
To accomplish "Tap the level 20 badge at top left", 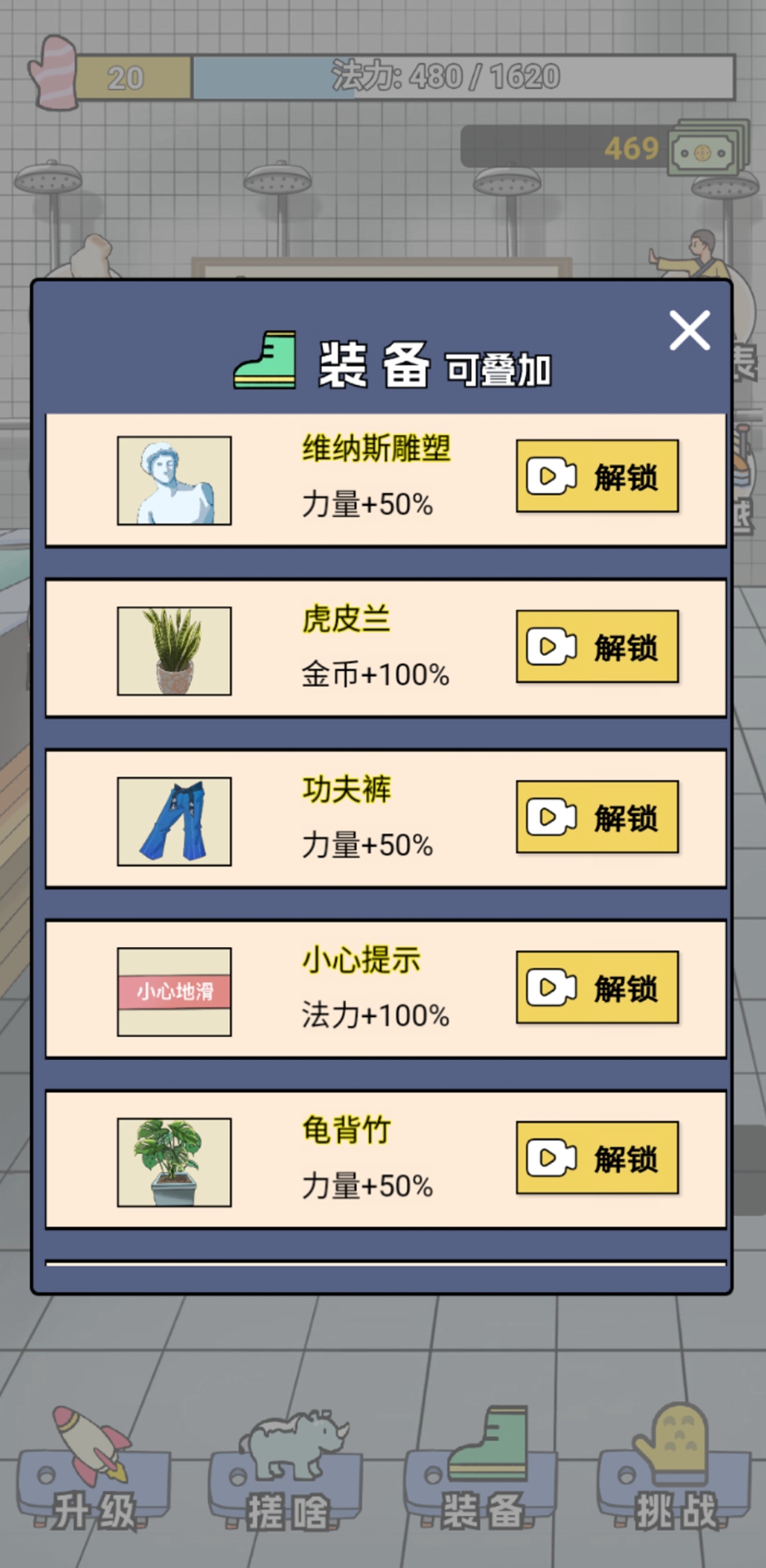I will click(x=127, y=76).
